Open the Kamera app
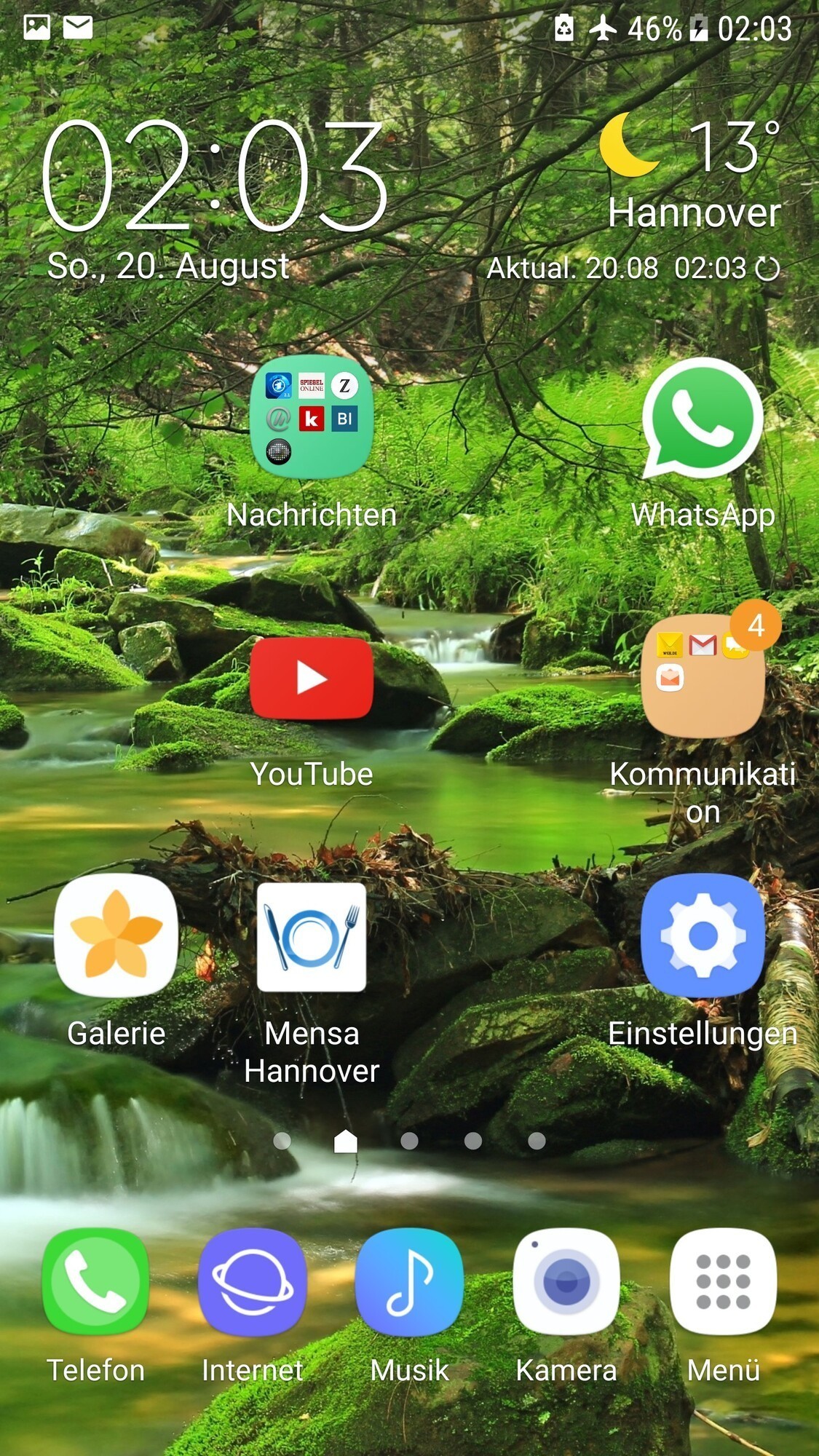The height and width of the screenshot is (1456, 819). (566, 1282)
